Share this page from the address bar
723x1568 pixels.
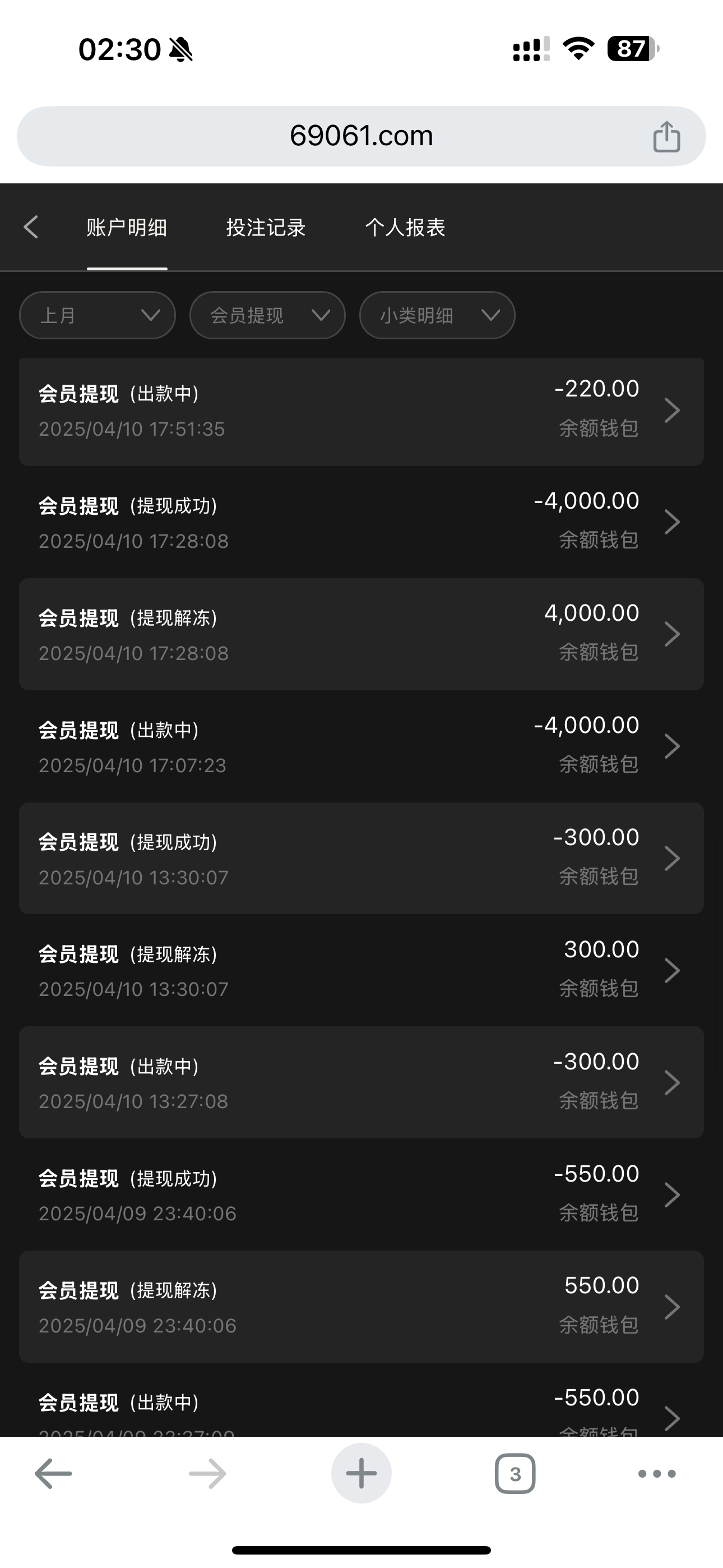(x=666, y=136)
